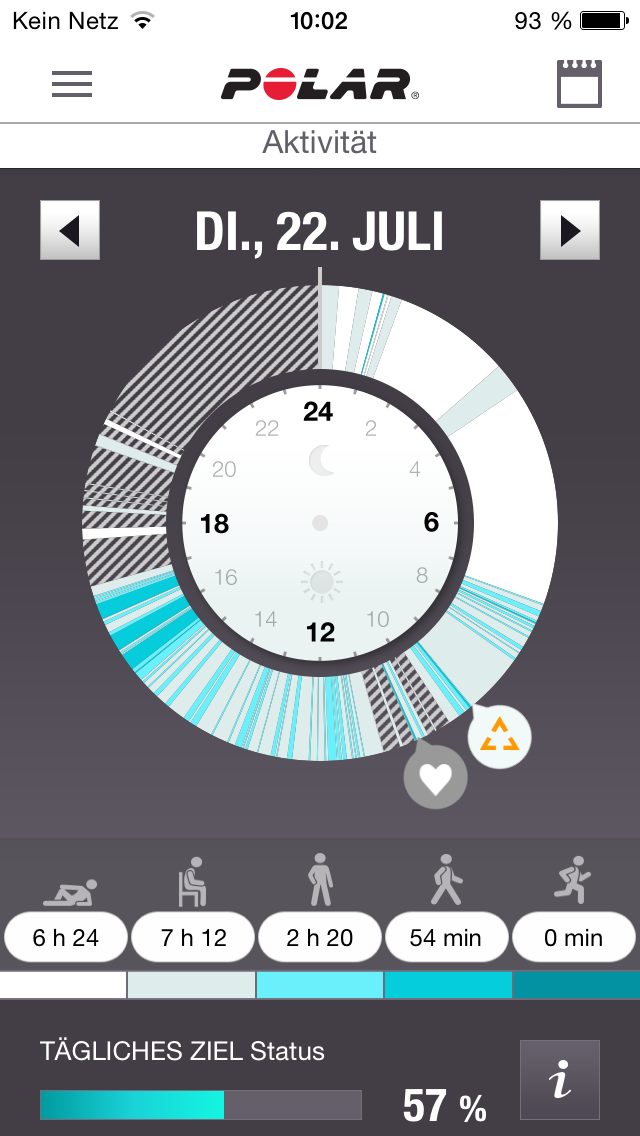Select the standing time 2 h 20
Image resolution: width=640 pixels, height=1136 pixels.
point(320,938)
